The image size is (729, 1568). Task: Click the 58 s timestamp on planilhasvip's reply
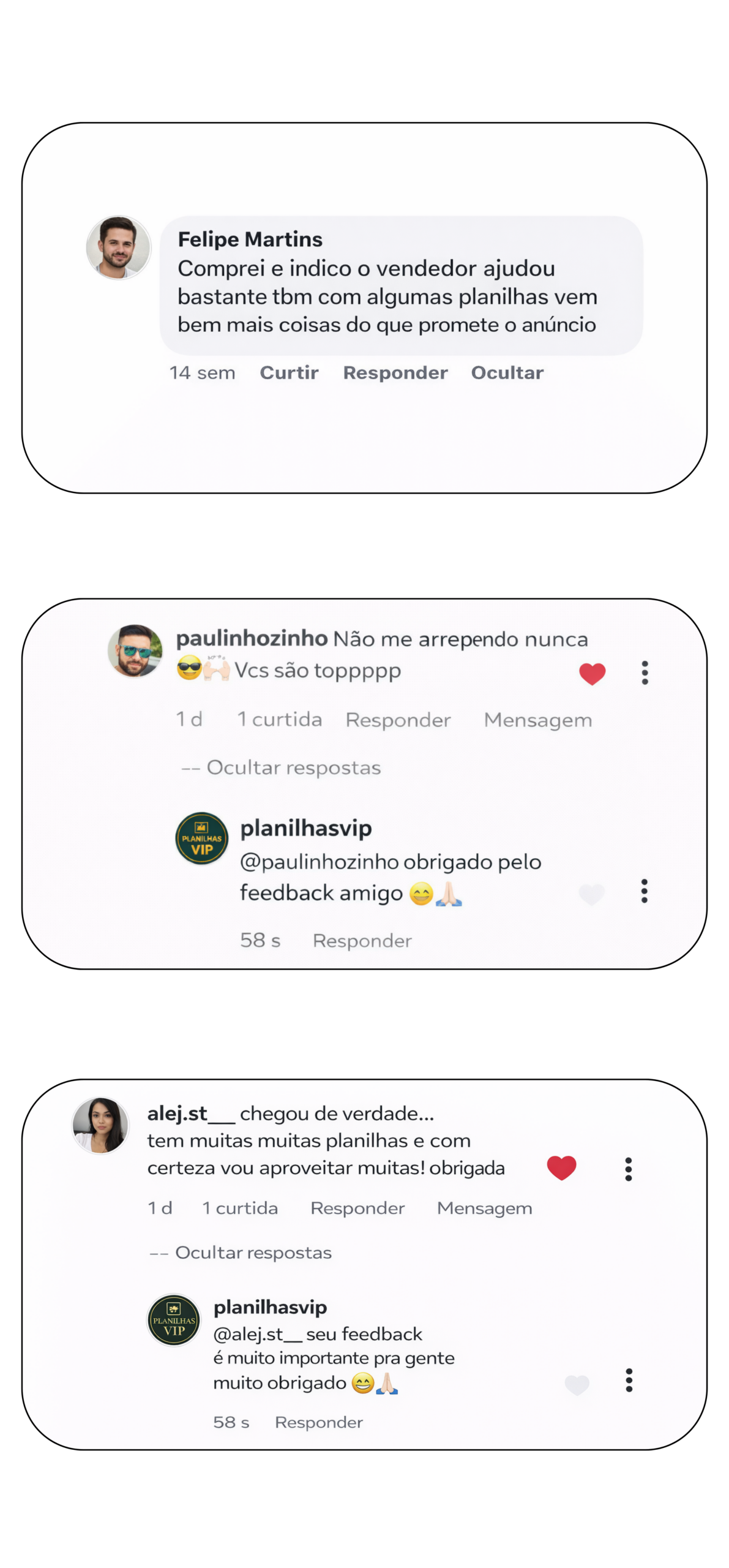click(259, 941)
